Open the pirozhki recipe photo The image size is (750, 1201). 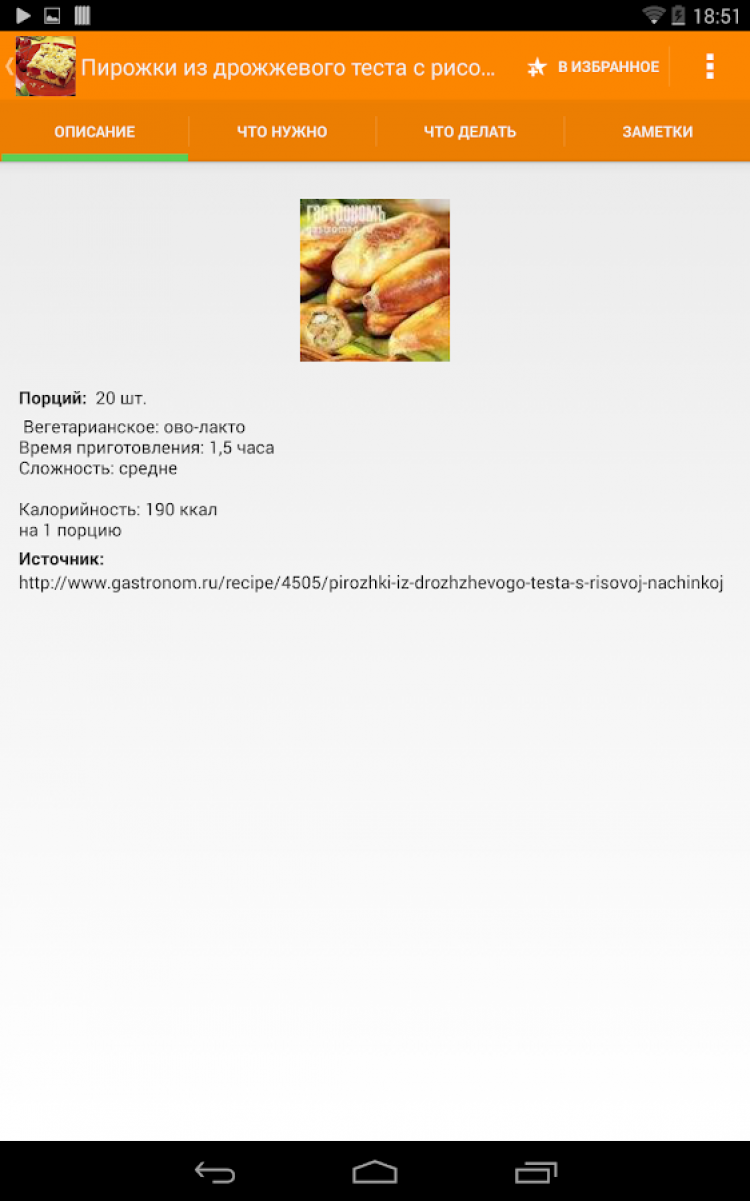tap(375, 280)
